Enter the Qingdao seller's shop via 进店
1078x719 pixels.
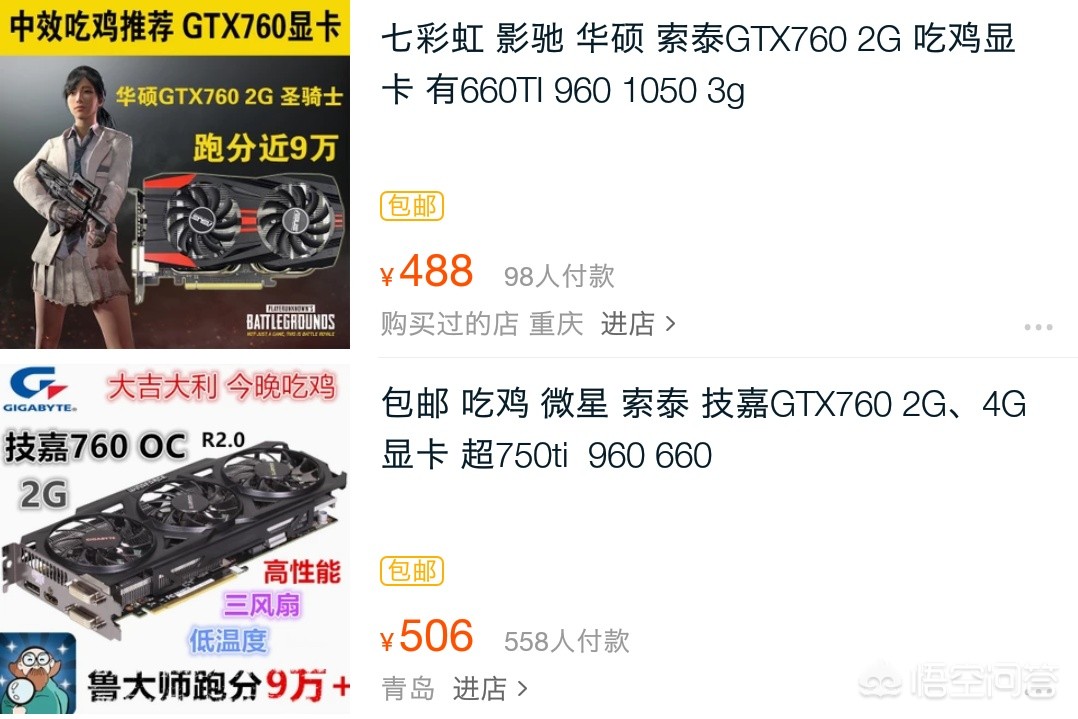coord(490,688)
